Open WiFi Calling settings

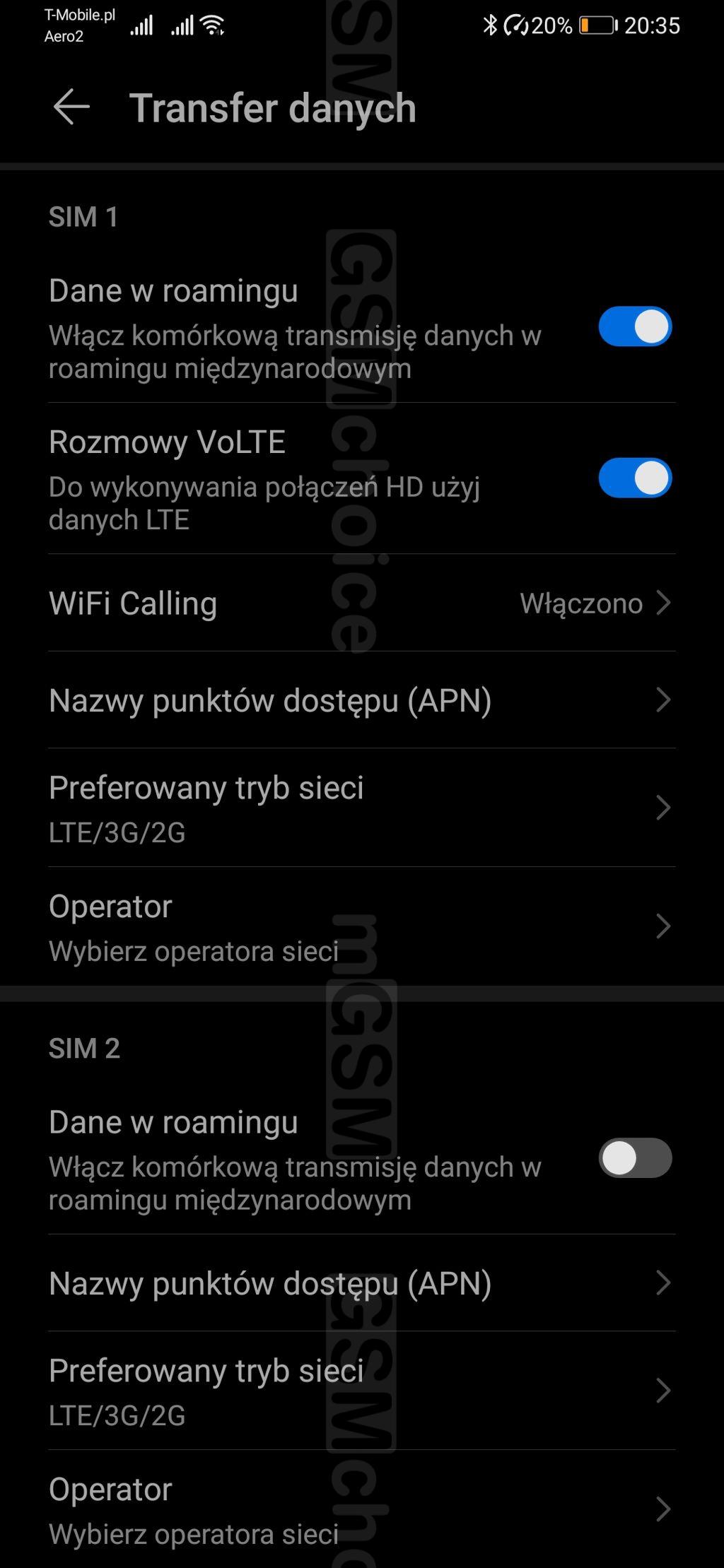point(361,603)
